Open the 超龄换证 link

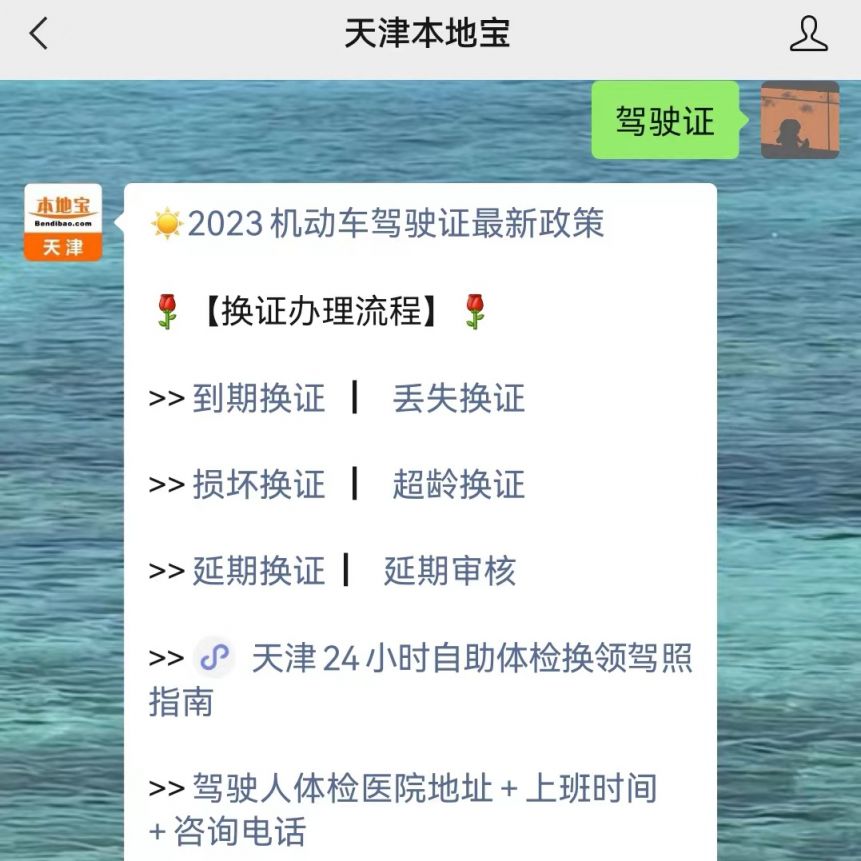pyautogui.click(x=458, y=485)
